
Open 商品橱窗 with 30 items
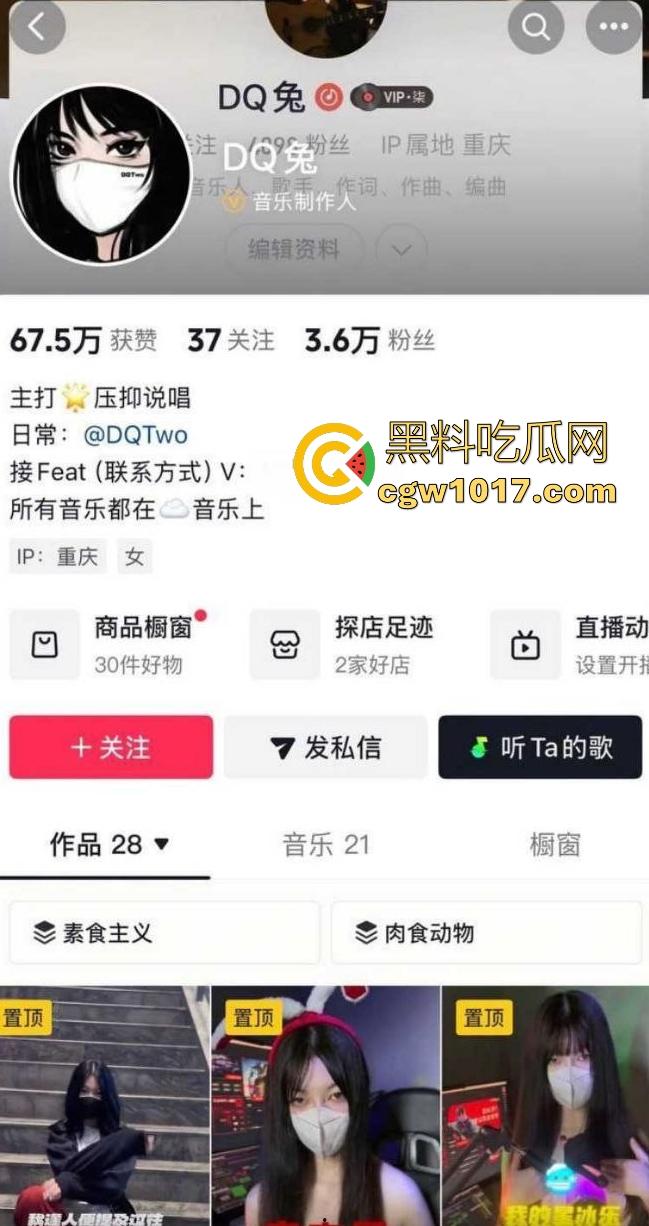coord(110,645)
